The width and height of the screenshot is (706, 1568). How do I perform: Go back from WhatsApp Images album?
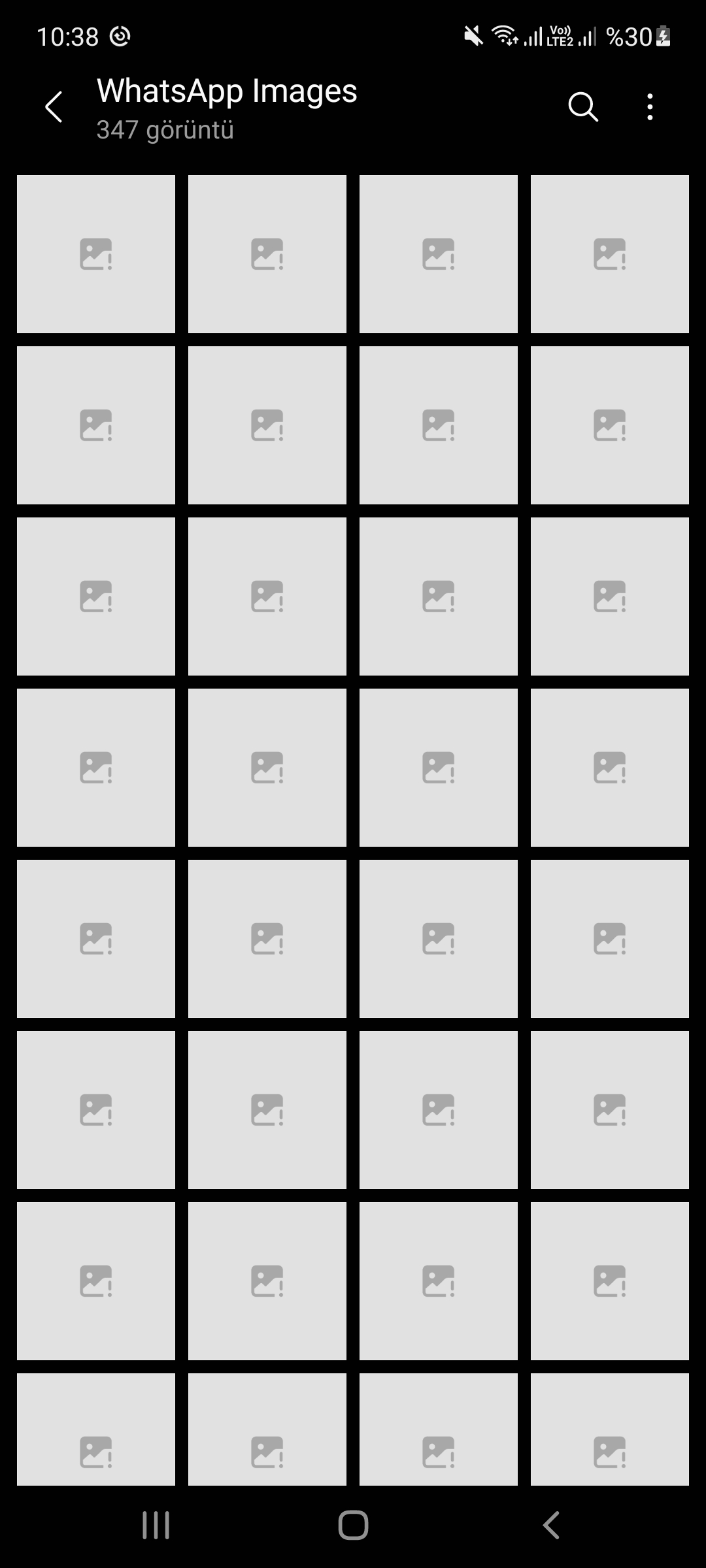54,106
